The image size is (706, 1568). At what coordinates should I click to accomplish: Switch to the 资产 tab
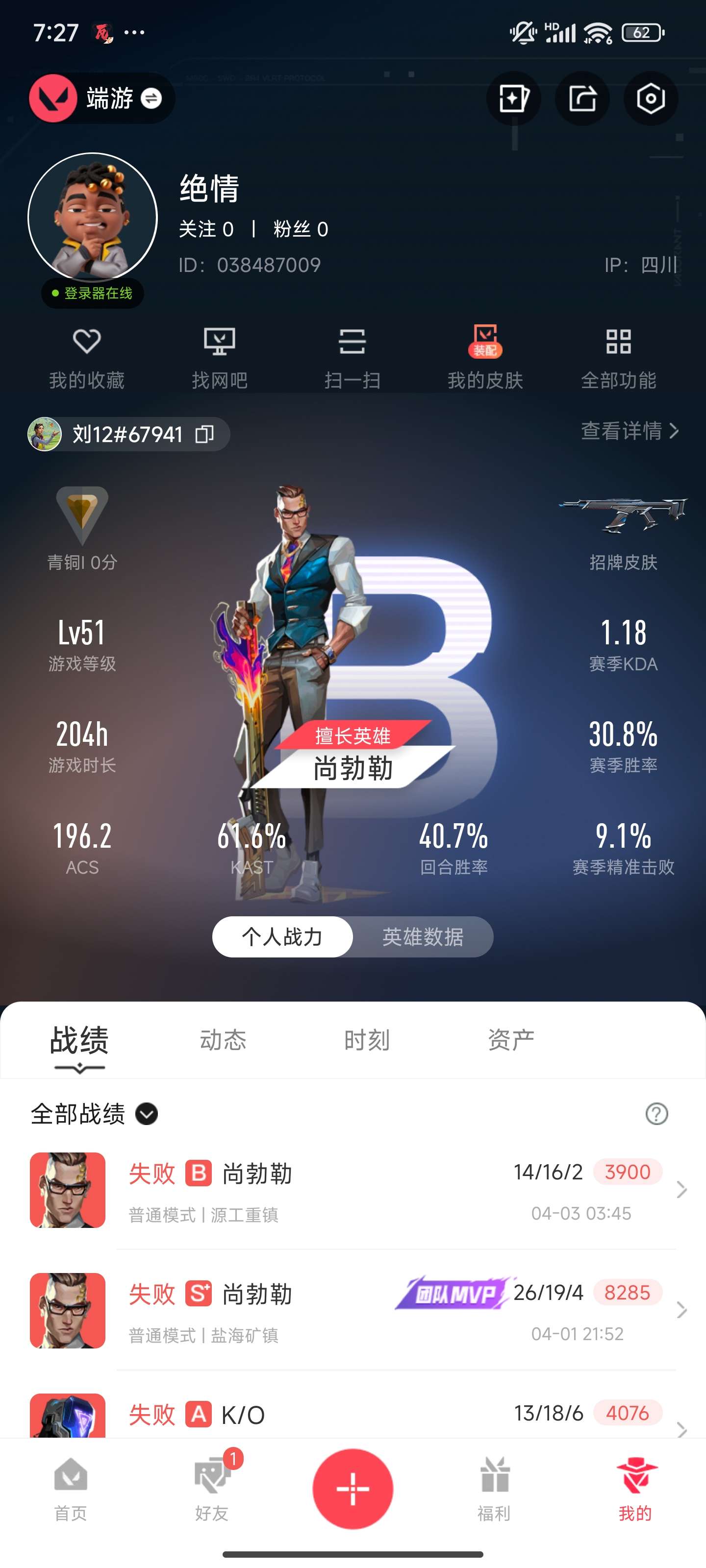point(510,1040)
